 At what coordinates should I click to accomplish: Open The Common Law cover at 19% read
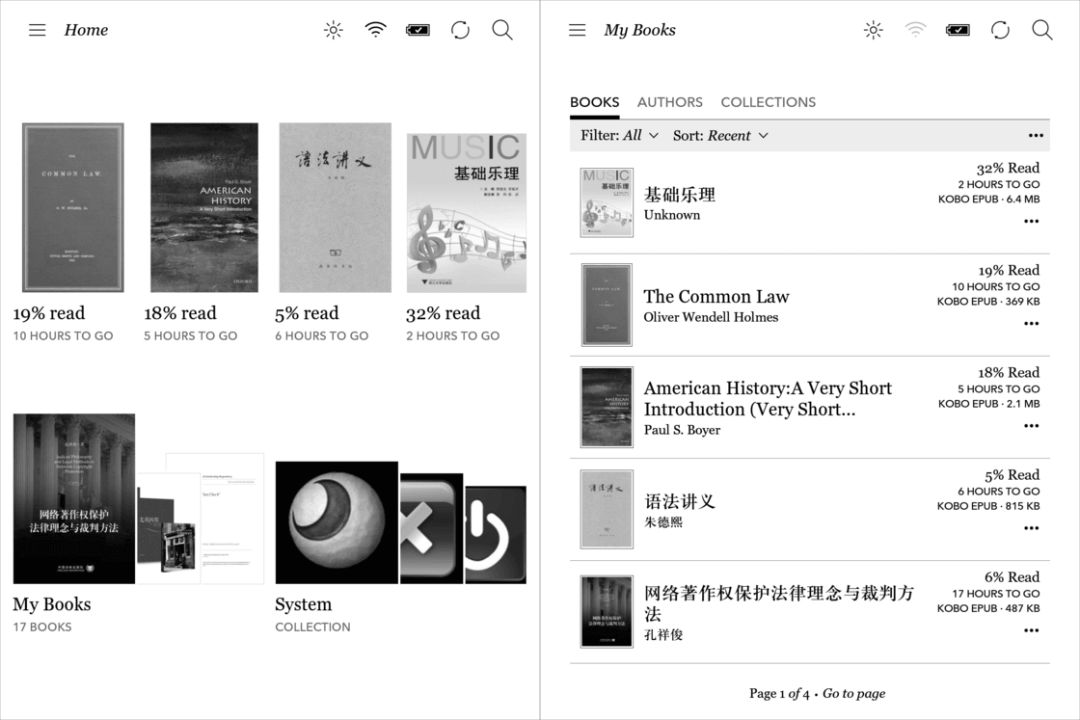73,207
